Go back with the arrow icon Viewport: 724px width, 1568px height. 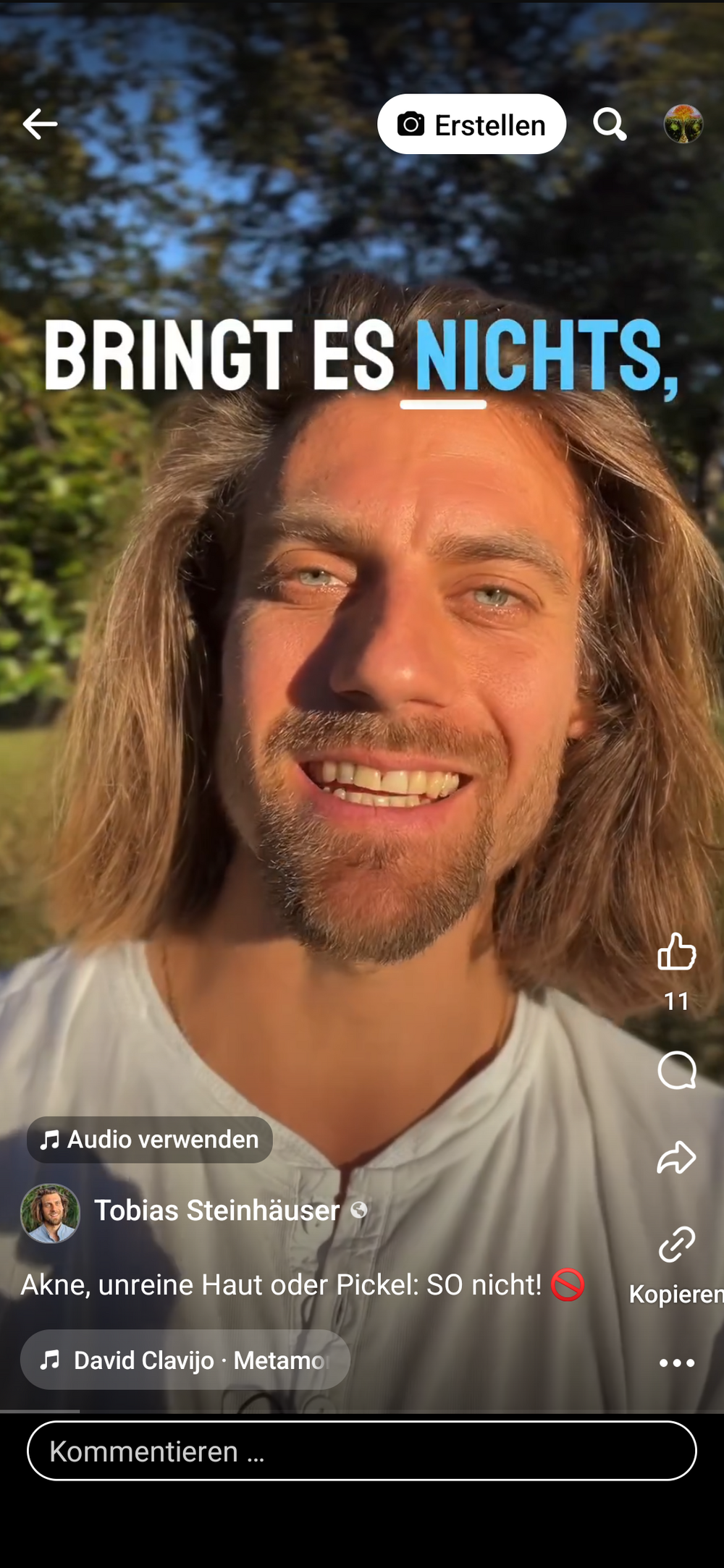point(40,124)
